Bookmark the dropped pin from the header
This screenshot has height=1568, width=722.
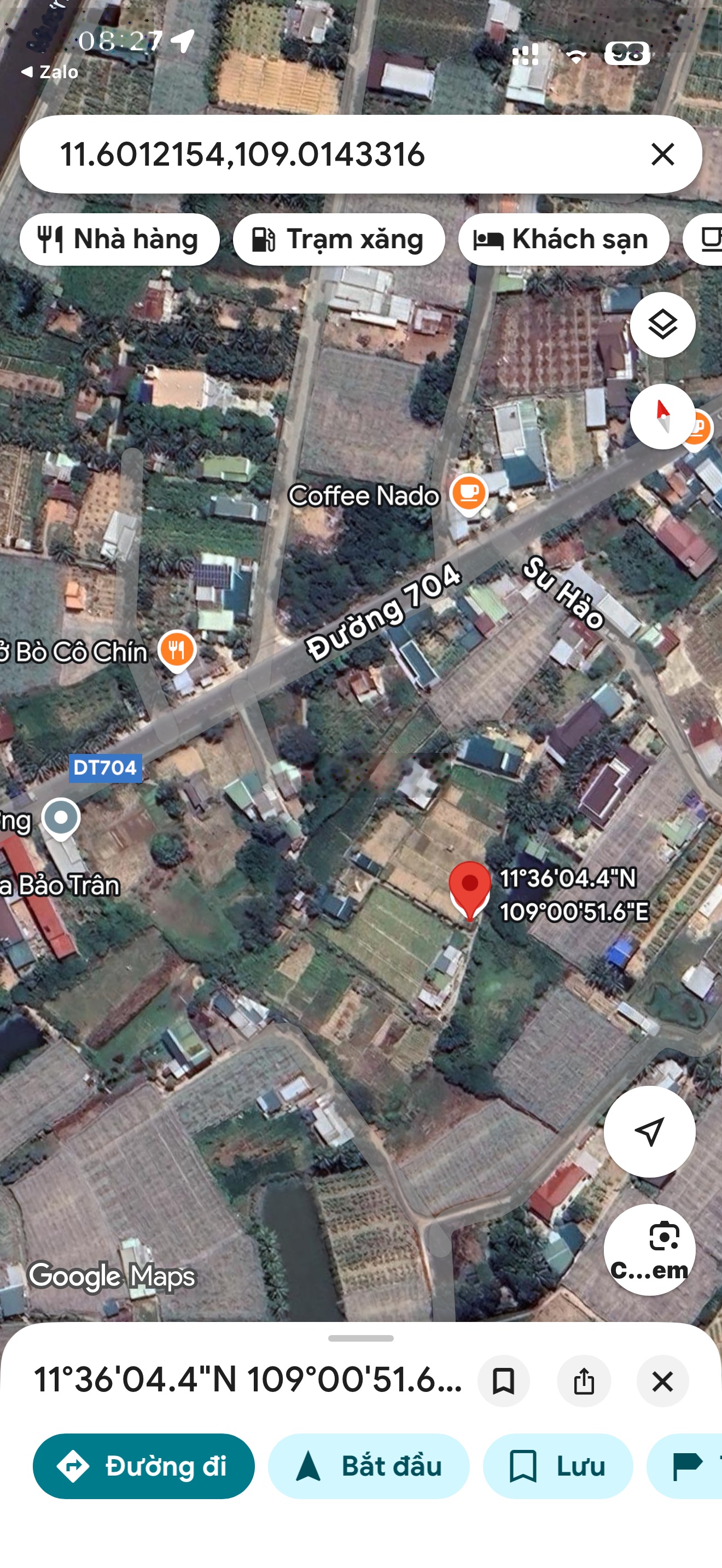503,1381
